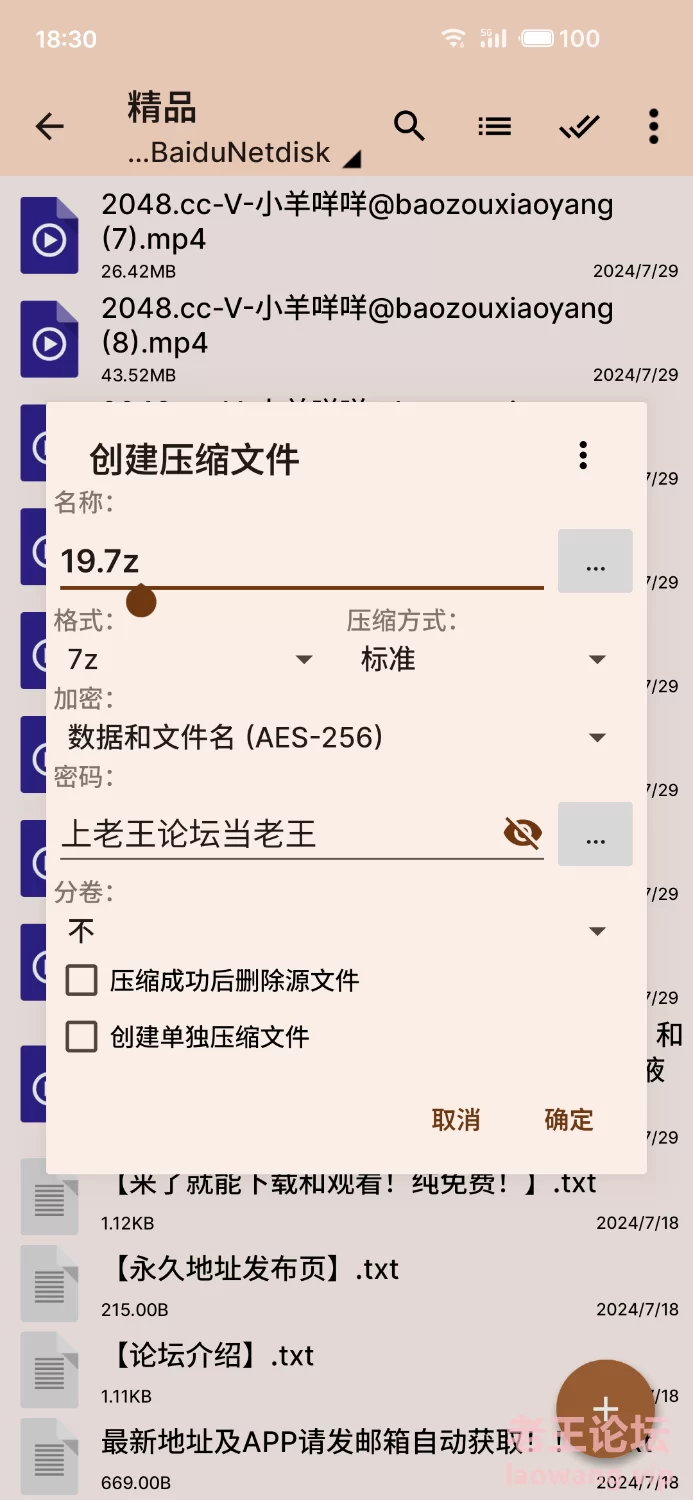Enable 创建单独压缩文件 checkbox
The image size is (693, 1500).
tap(81, 1036)
